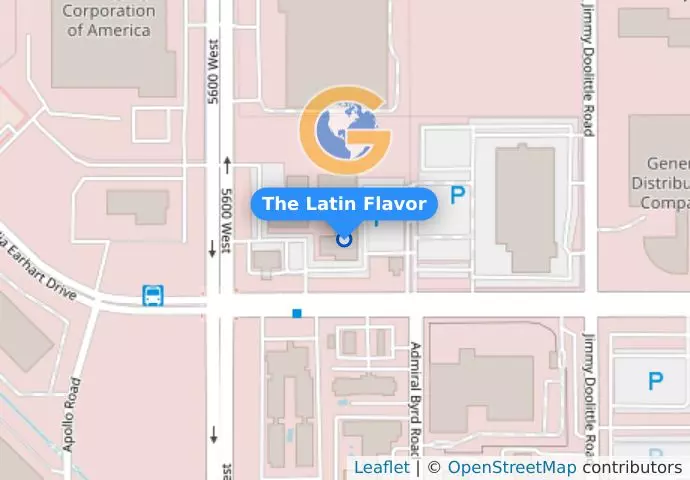Open the OpenStreetMap contributors link
Image resolution: width=690 pixels, height=480 pixels.
(x=511, y=467)
